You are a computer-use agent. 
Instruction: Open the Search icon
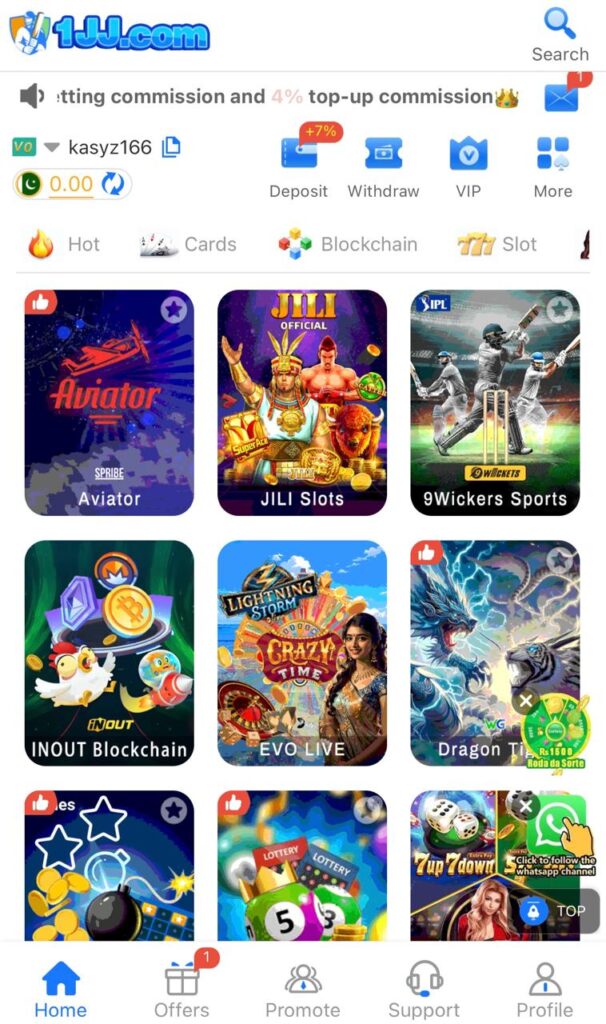tap(559, 34)
